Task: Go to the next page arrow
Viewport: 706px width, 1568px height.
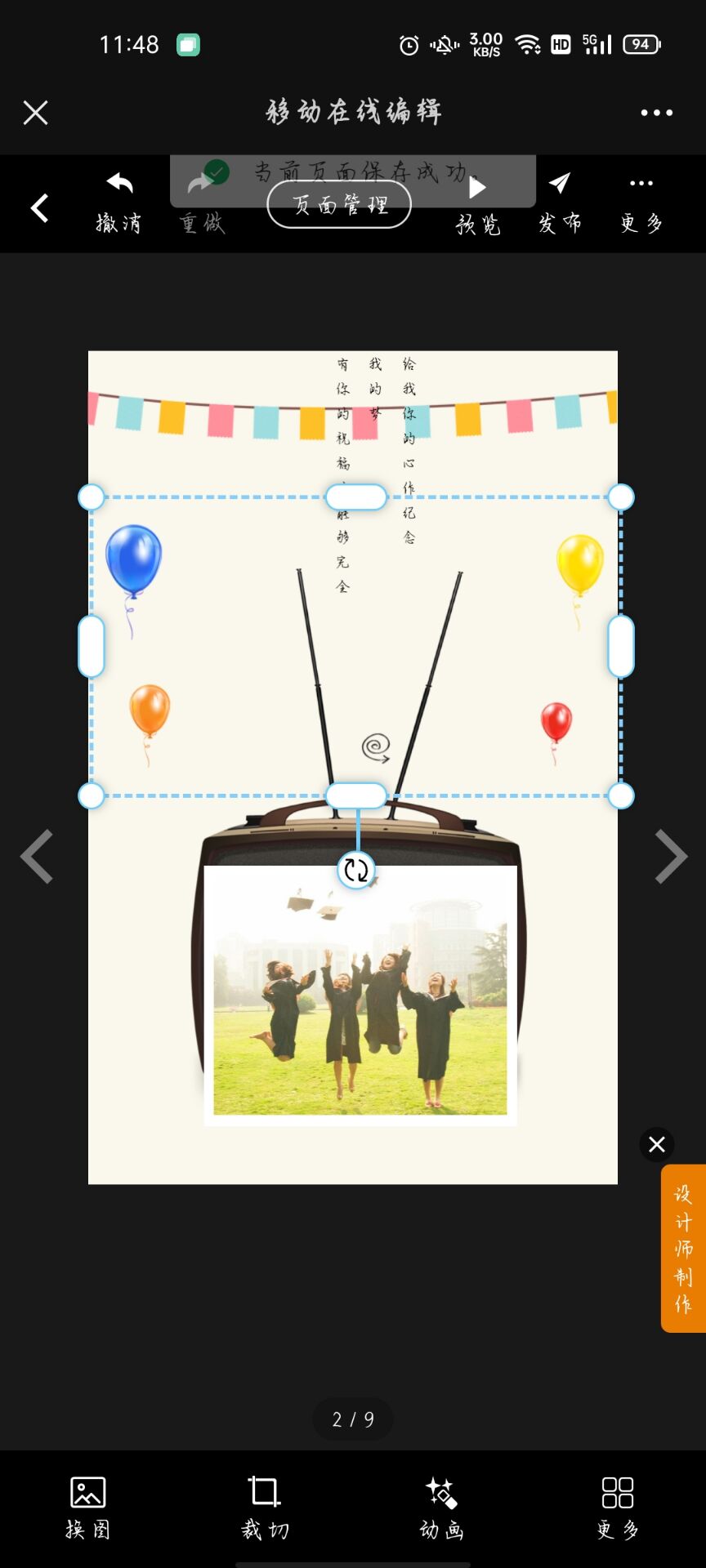Action: [670, 857]
